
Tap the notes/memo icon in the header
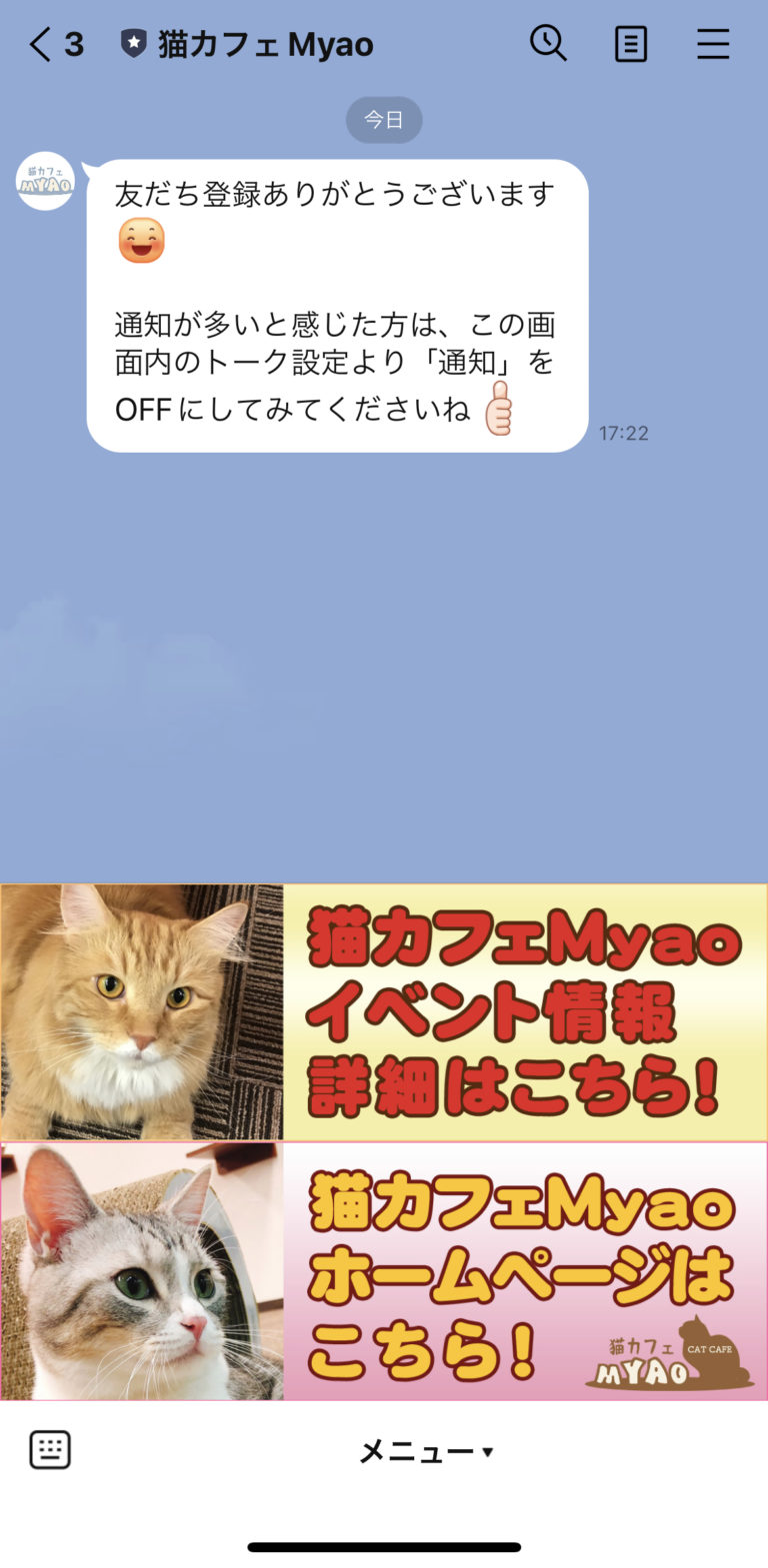(631, 44)
